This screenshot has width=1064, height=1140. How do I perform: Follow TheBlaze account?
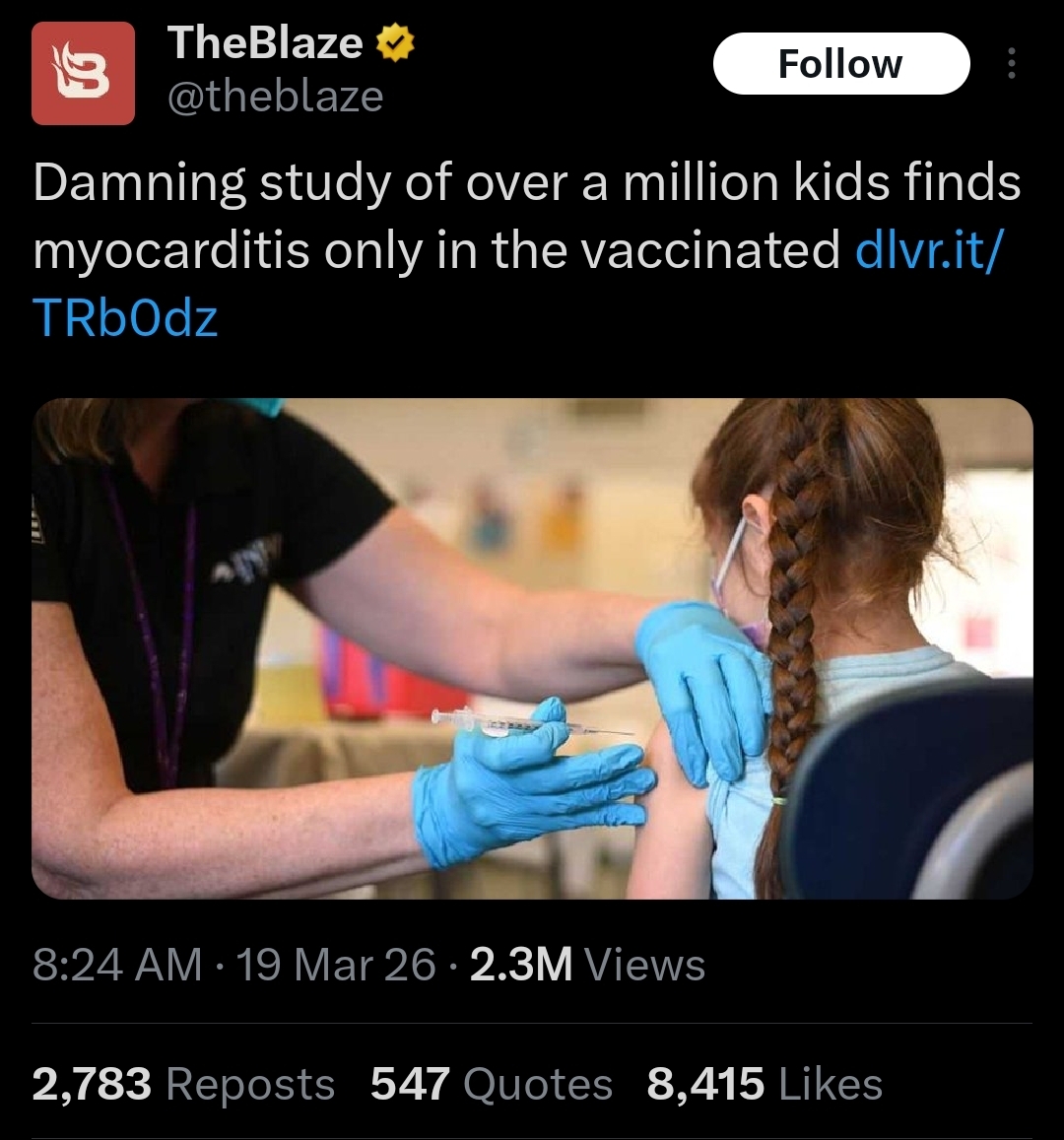click(840, 64)
